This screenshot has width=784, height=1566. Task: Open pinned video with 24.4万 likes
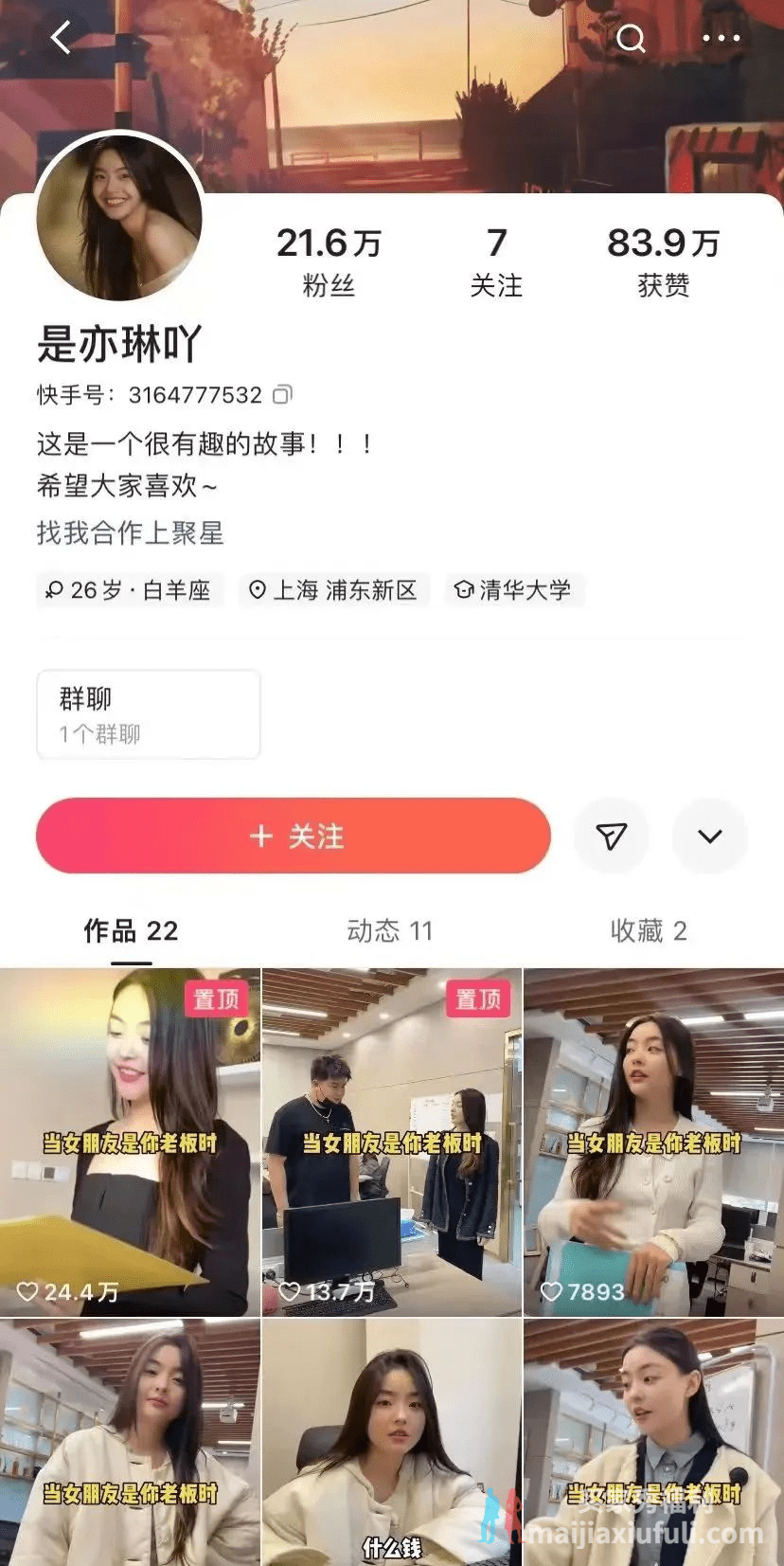(130, 1142)
